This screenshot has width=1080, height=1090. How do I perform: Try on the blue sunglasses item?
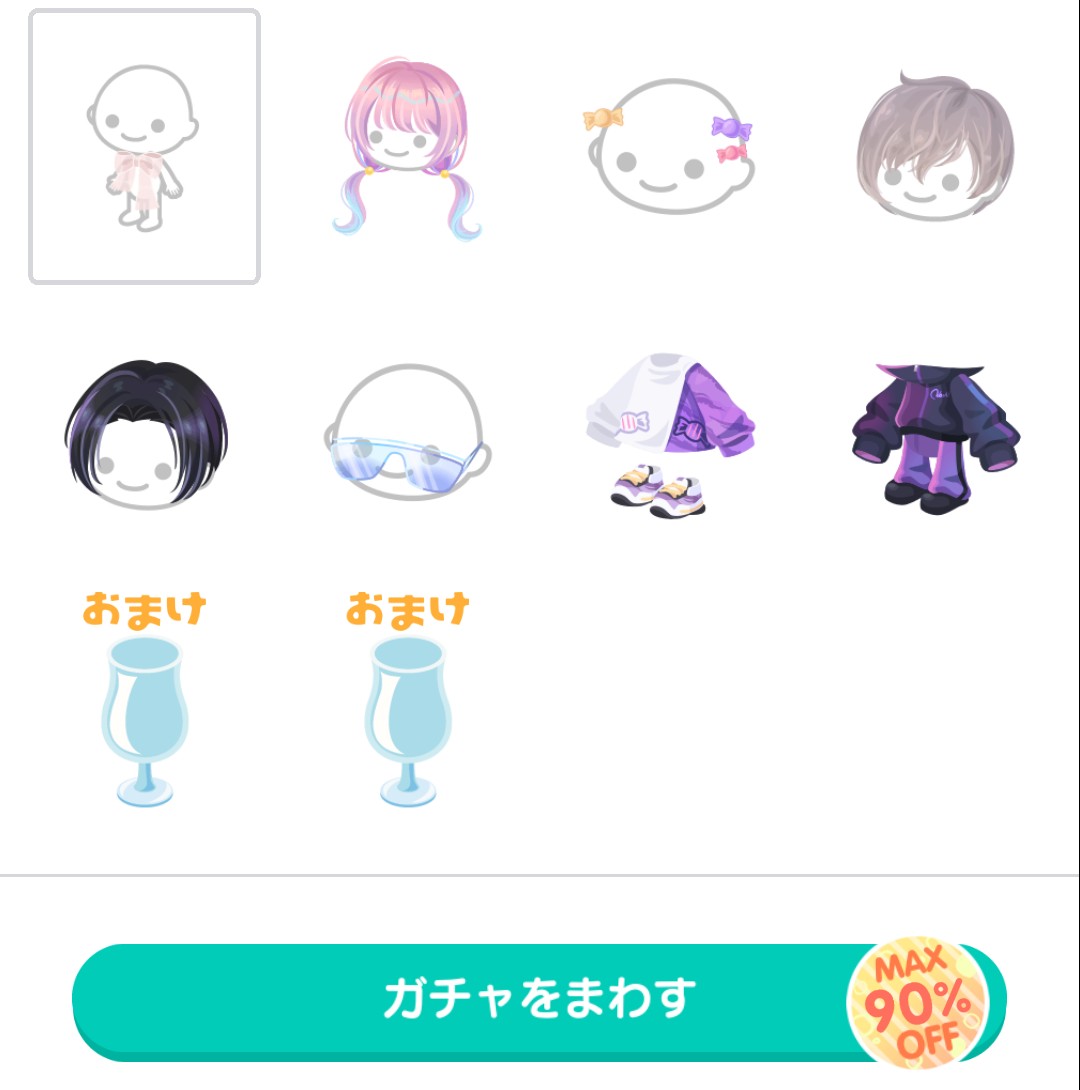tap(408, 432)
